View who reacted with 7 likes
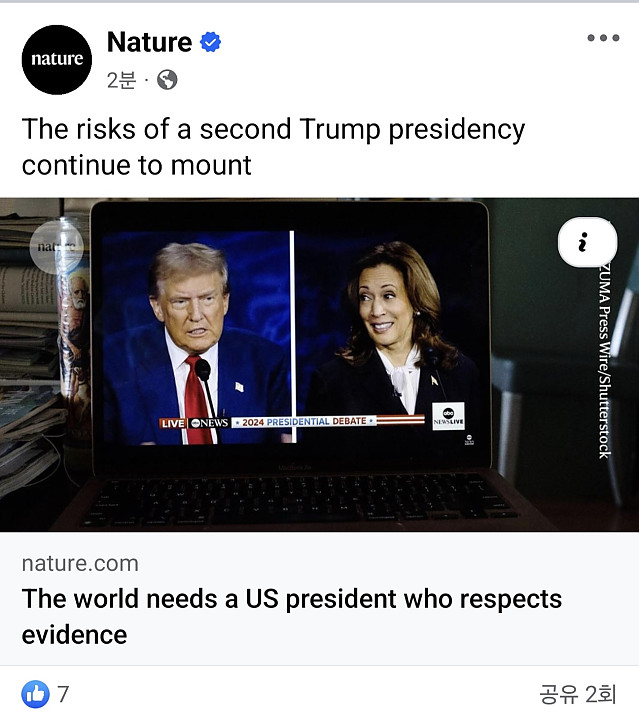639x726 pixels. click(x=46, y=694)
